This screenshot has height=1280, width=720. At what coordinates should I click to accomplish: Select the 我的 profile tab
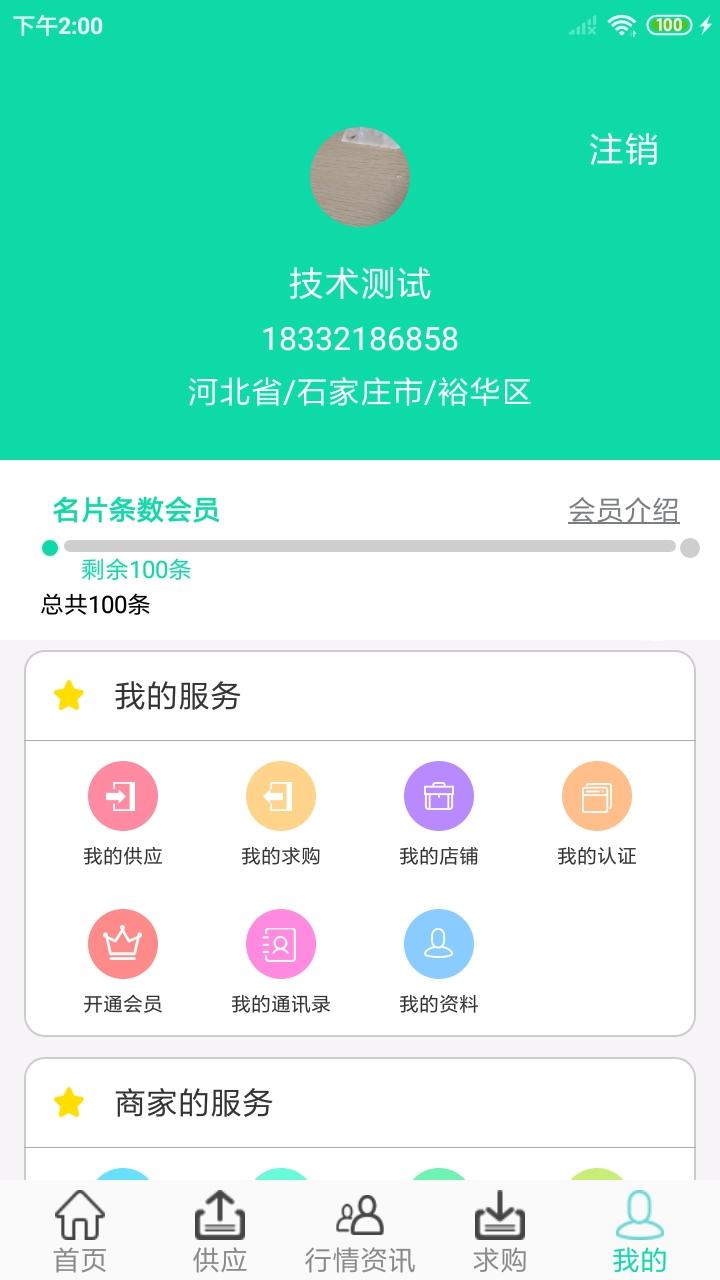tap(639, 1232)
